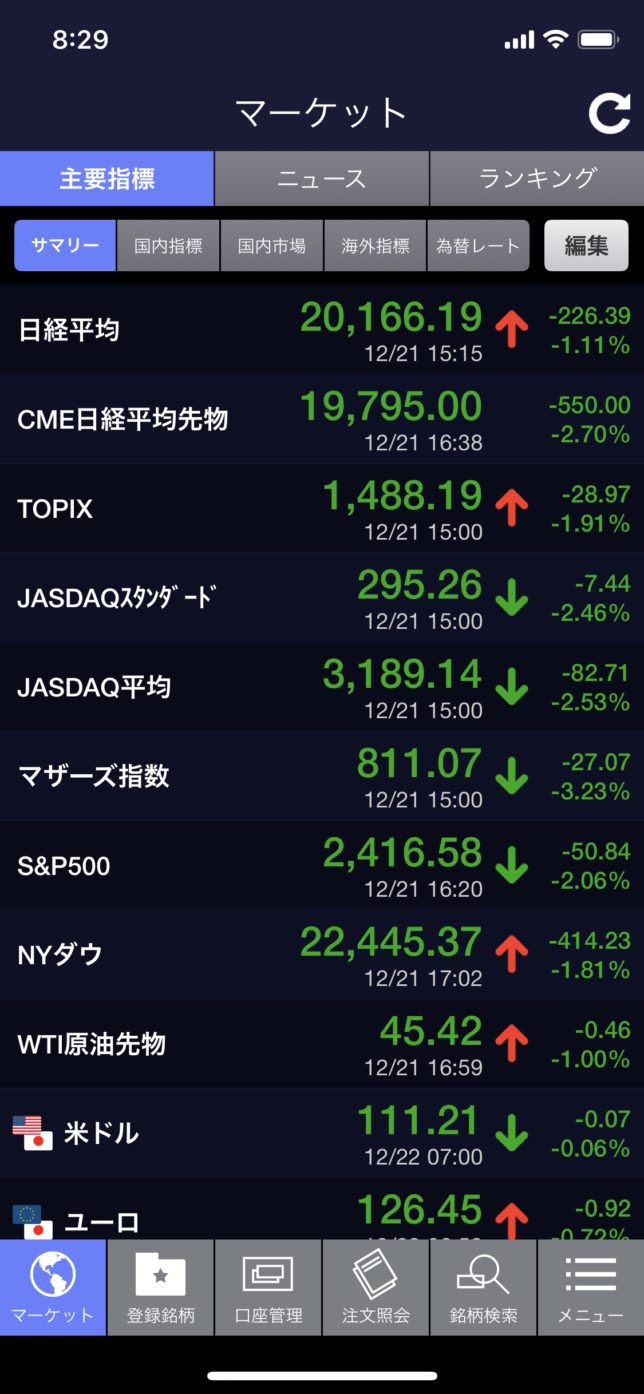
Task: Go to 登録銘柄 in the bottom bar
Action: pos(160,1288)
